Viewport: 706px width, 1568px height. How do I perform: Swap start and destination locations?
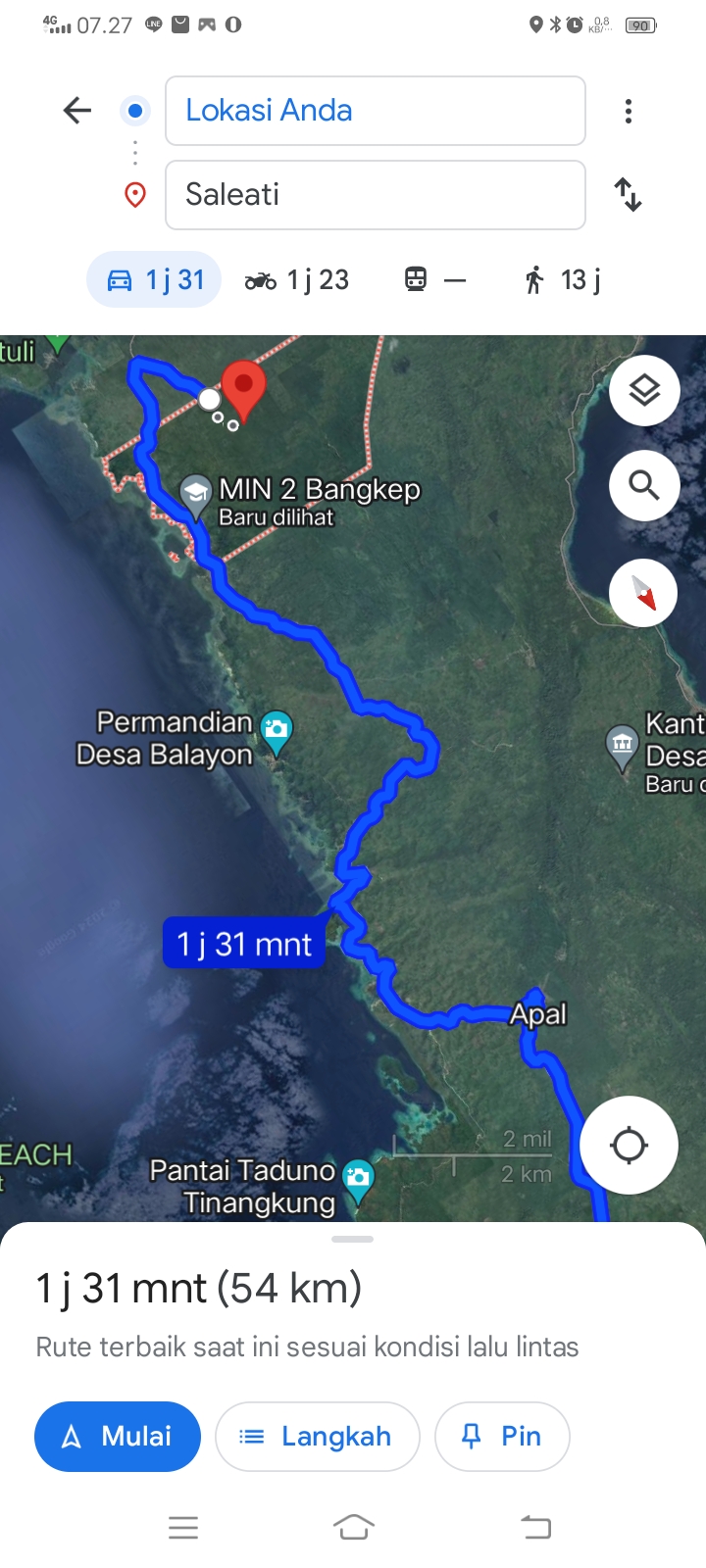coord(629,195)
